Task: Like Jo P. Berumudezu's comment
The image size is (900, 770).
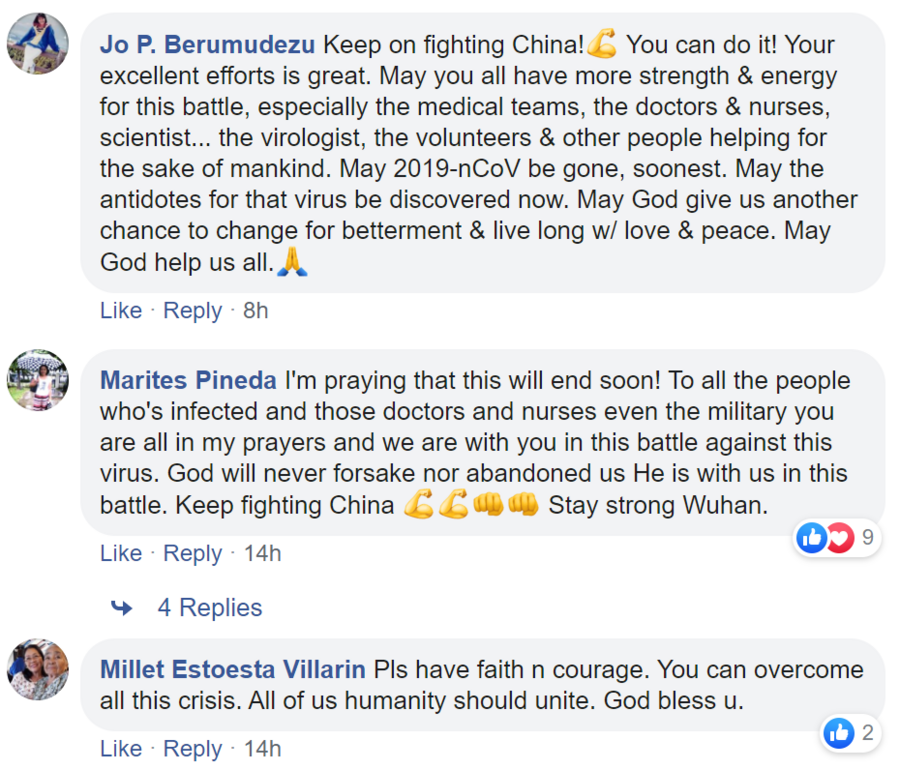Action: 121,311
